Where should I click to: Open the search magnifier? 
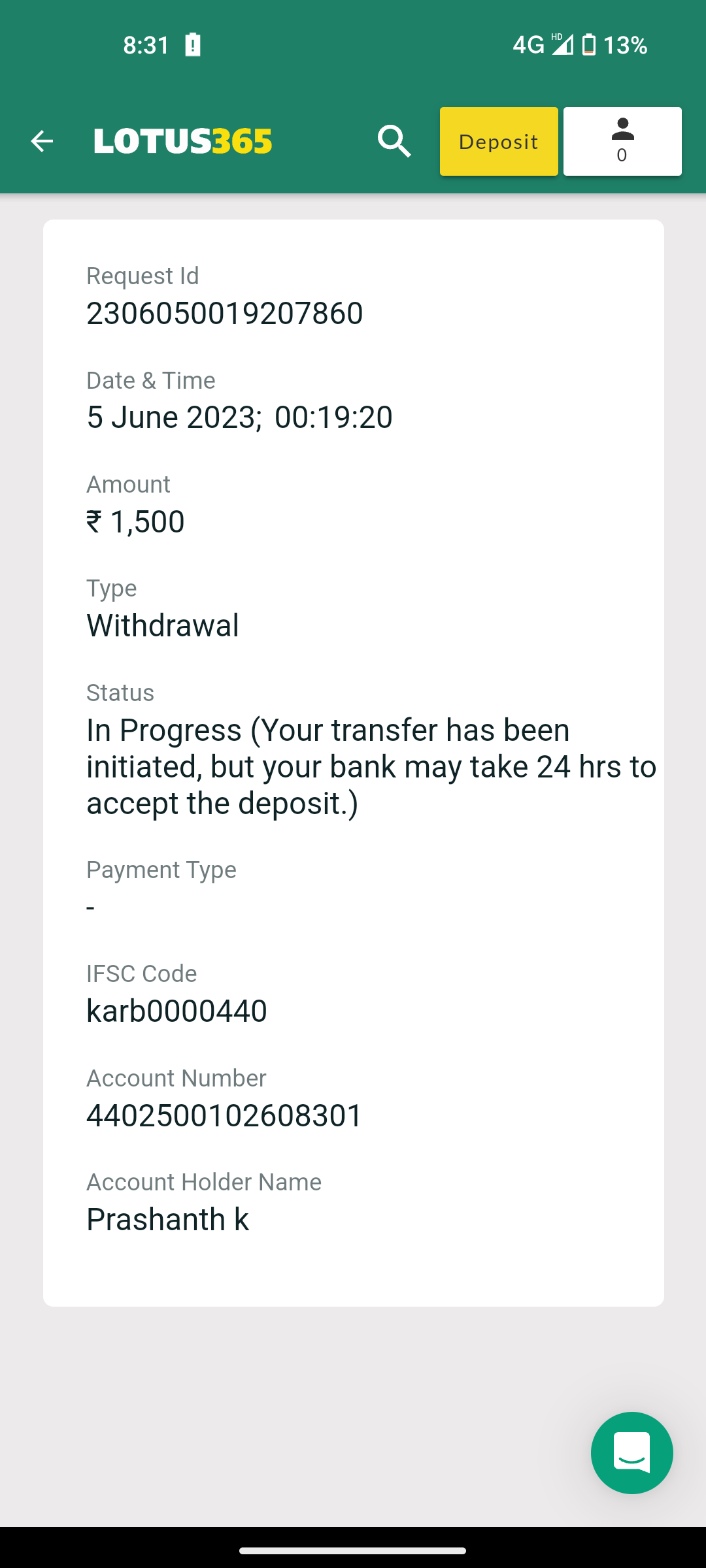click(394, 141)
